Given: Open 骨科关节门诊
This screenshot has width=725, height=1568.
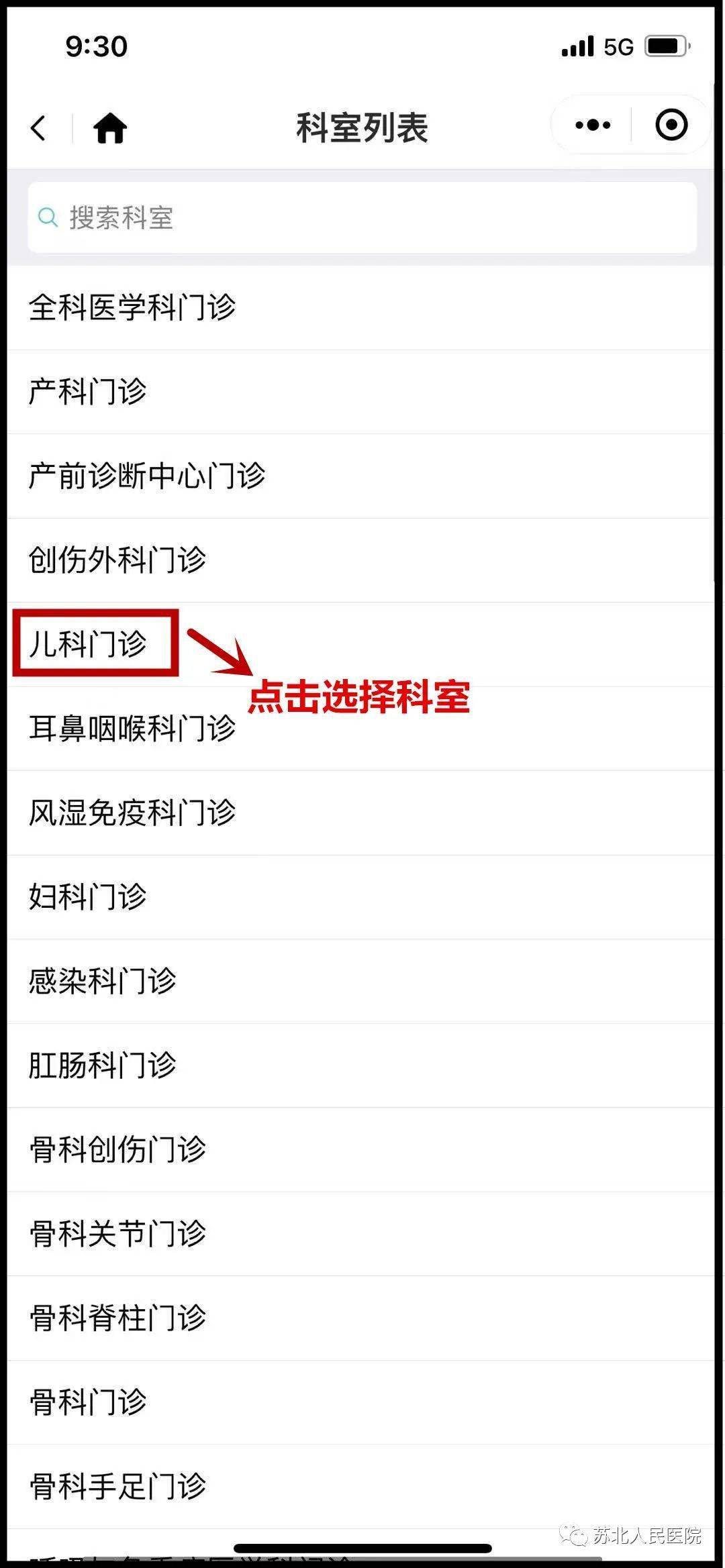Looking at the screenshot, I should (117, 1233).
